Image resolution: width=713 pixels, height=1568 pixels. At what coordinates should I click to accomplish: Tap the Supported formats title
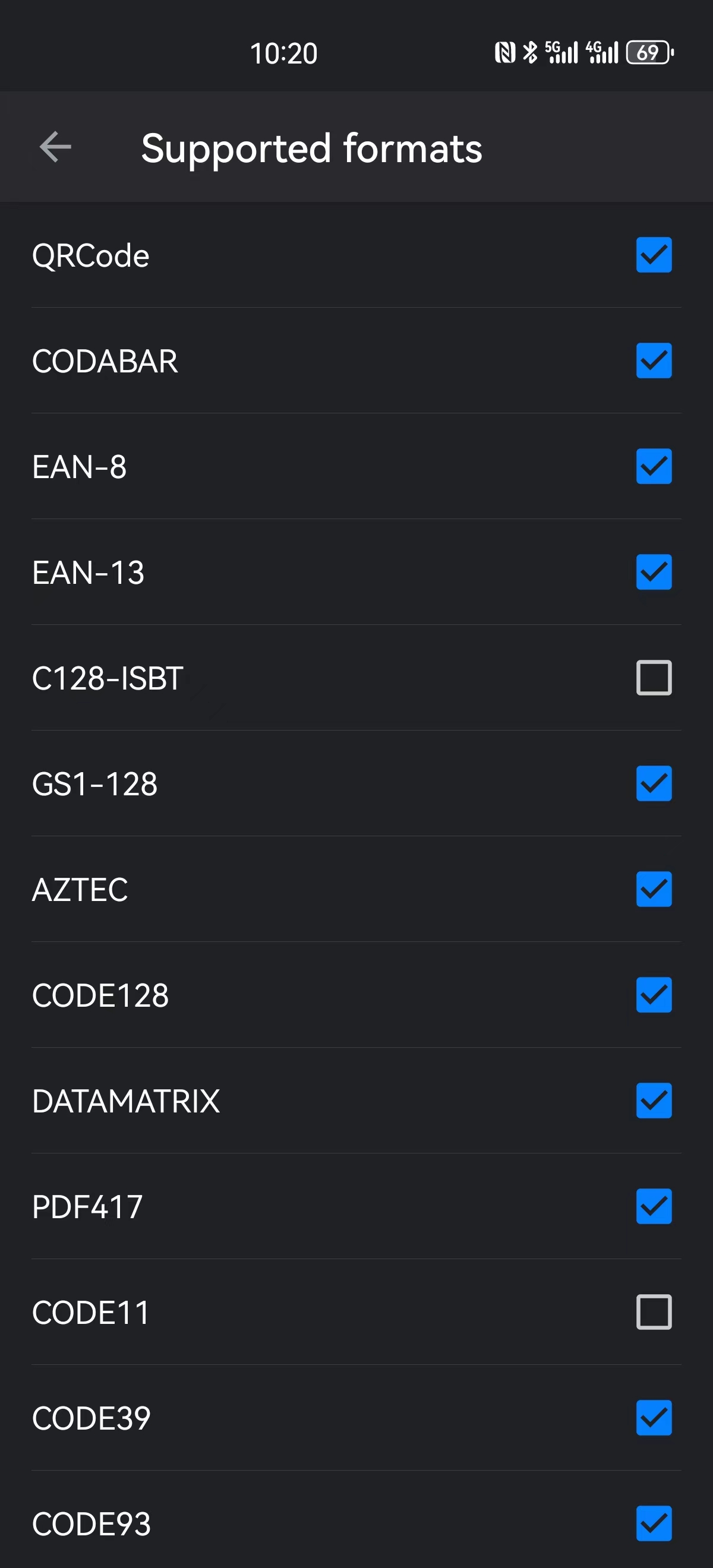coord(312,147)
